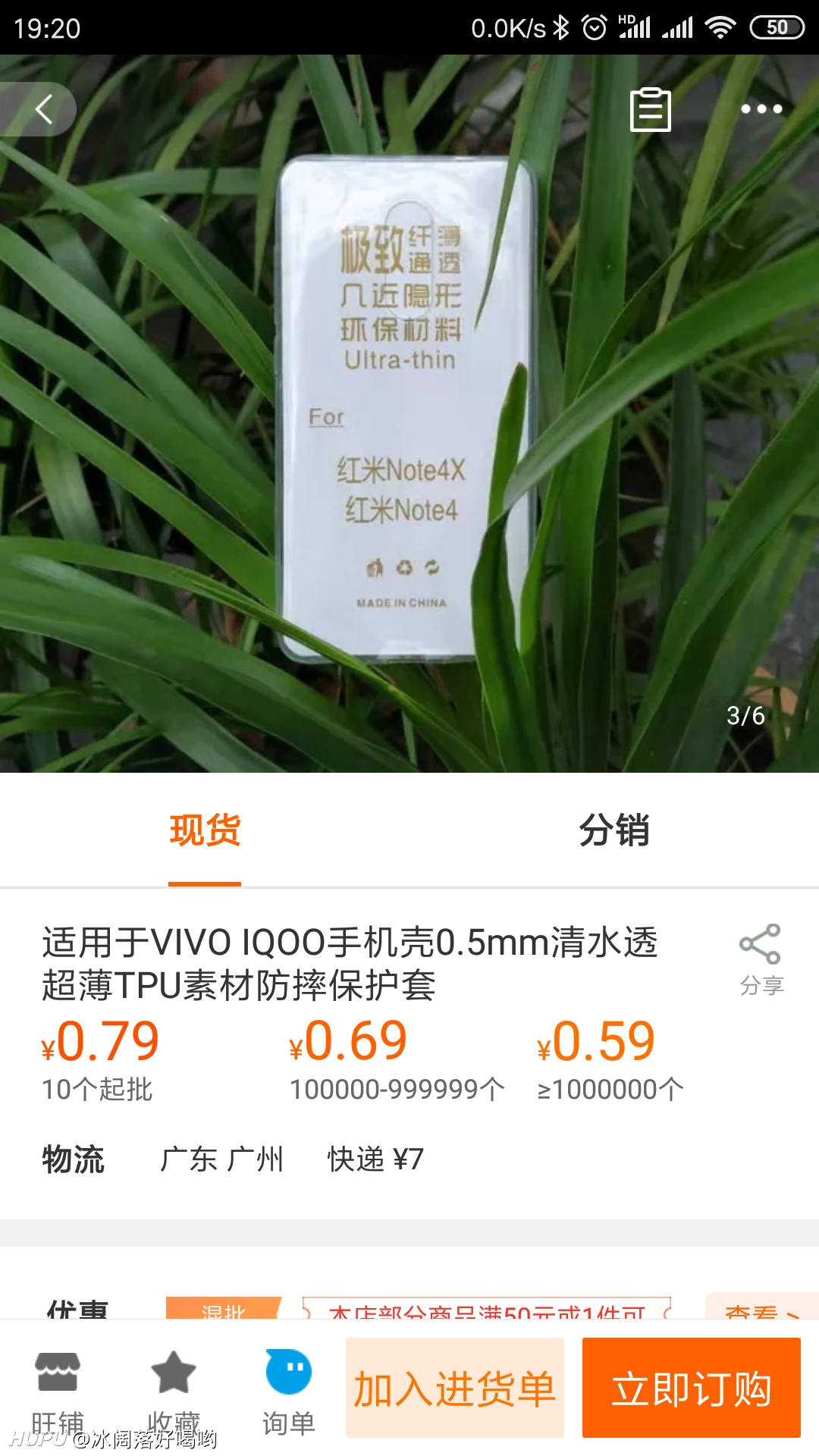Switch to the 现货 tab
This screenshot has height=1456, width=819.
click(x=205, y=831)
